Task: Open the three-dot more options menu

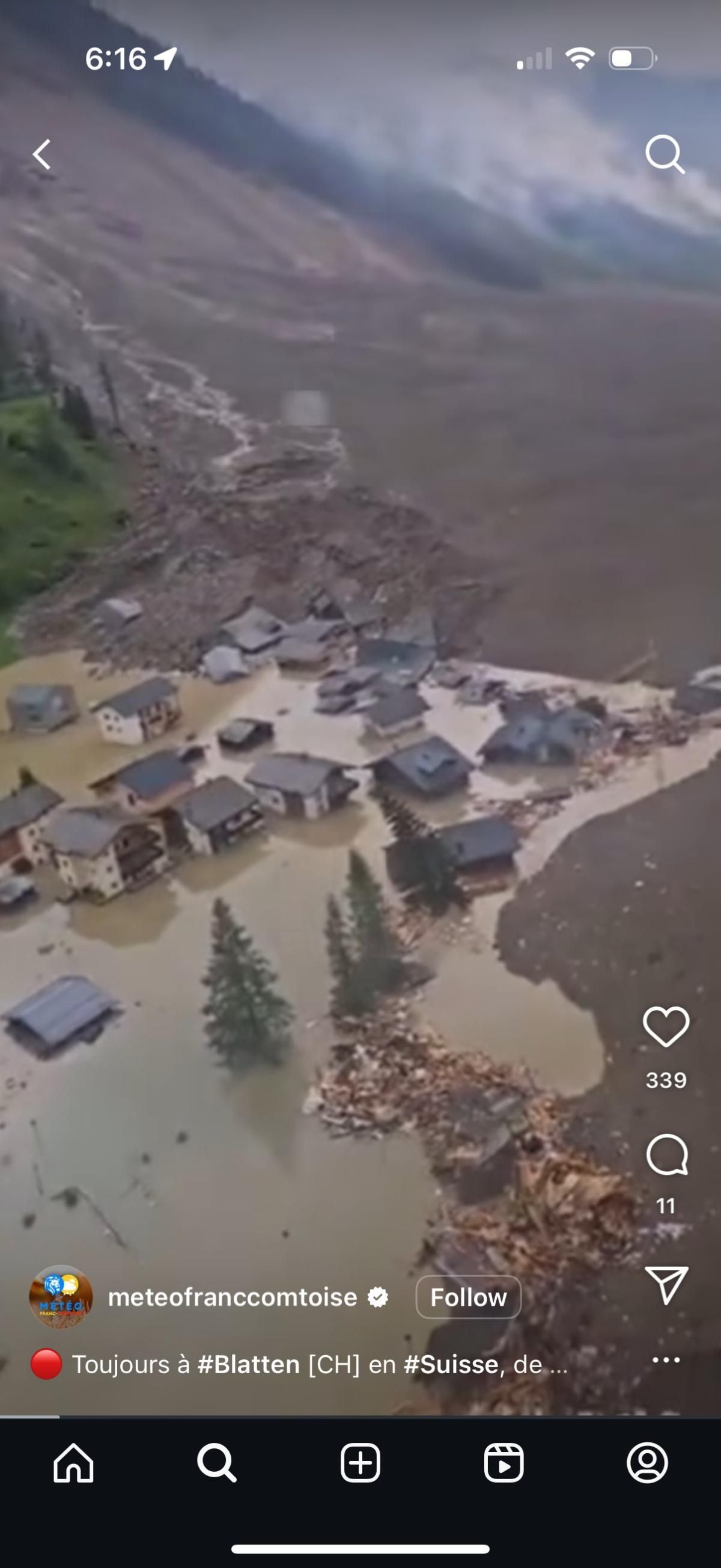Action: click(666, 1360)
